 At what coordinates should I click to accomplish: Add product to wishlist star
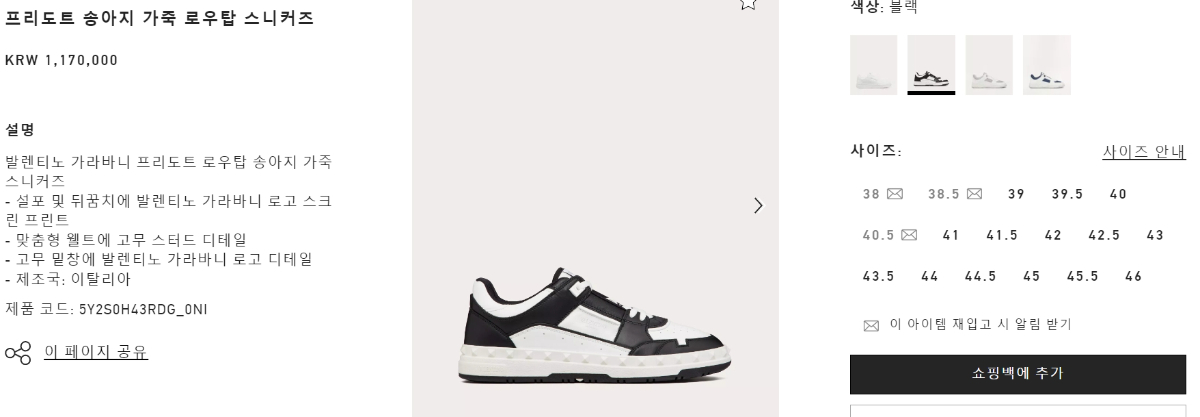pyautogui.click(x=747, y=4)
